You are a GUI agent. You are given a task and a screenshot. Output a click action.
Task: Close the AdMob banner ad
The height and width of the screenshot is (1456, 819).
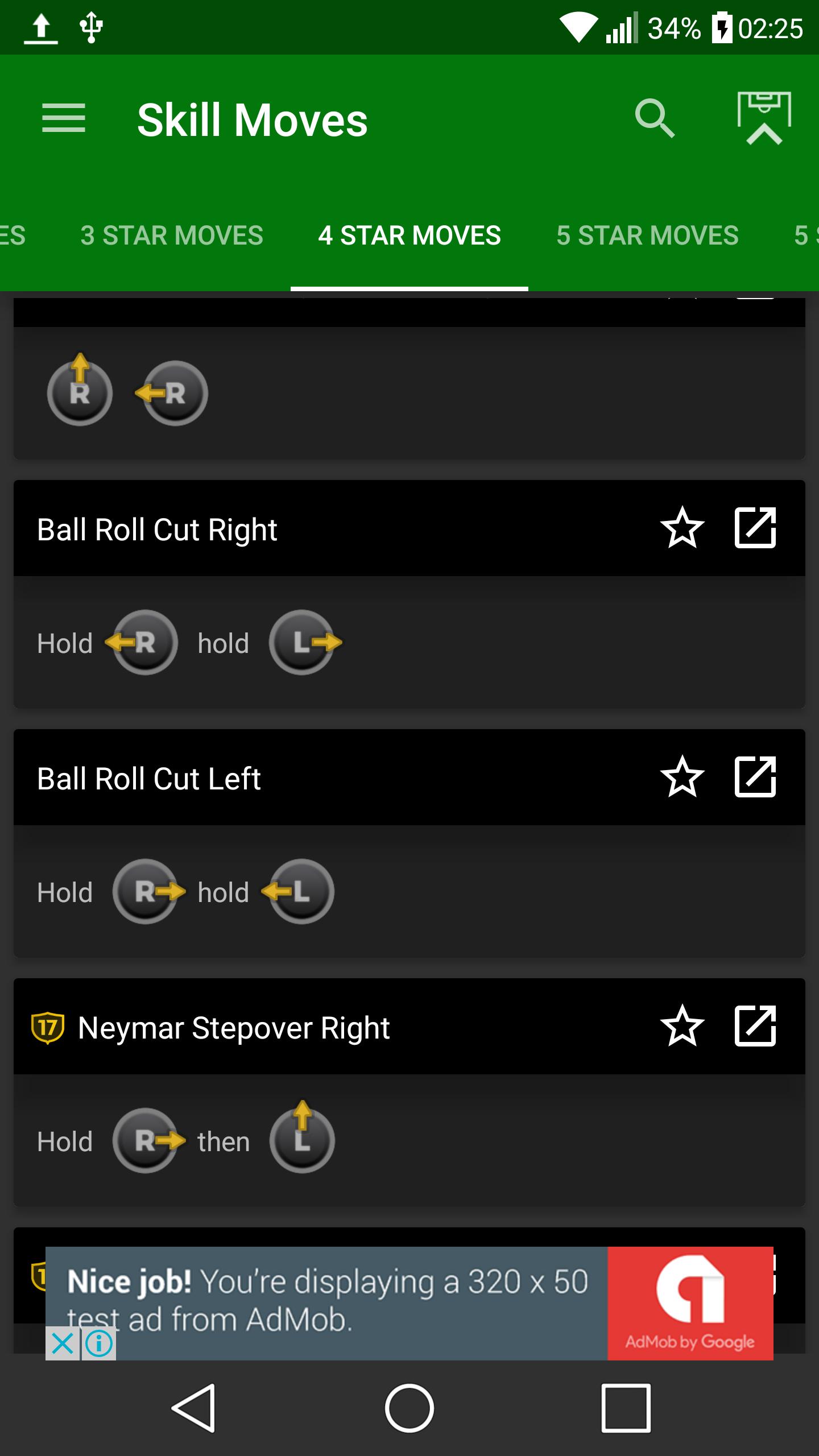point(63,1344)
